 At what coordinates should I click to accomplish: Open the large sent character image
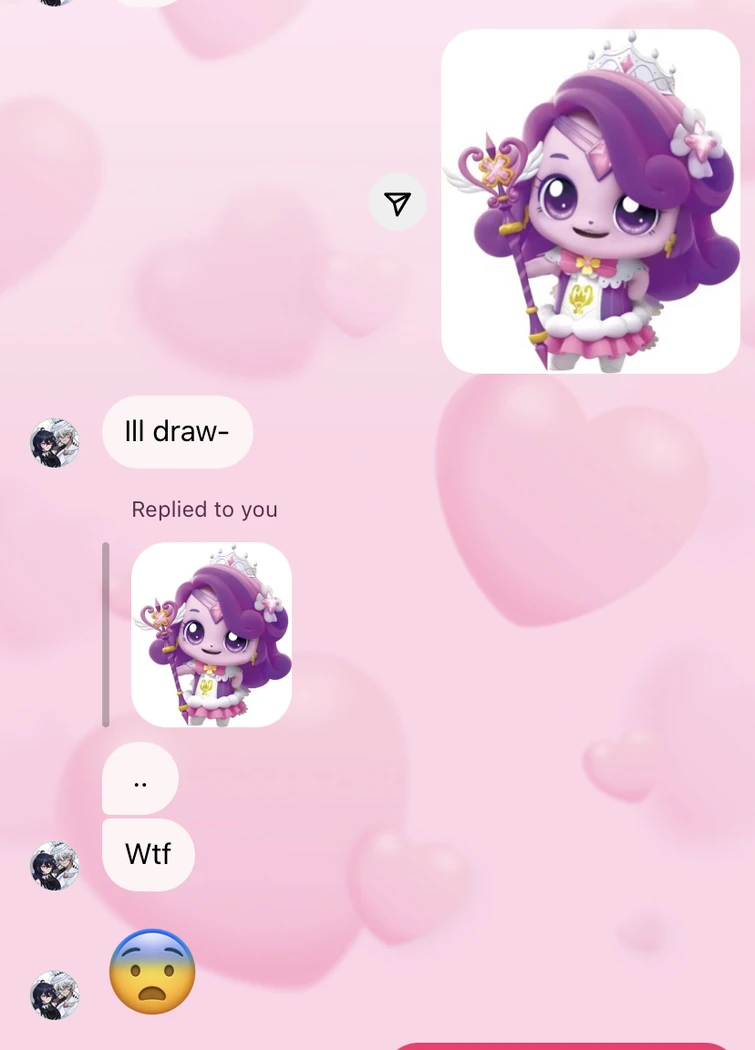coord(590,201)
